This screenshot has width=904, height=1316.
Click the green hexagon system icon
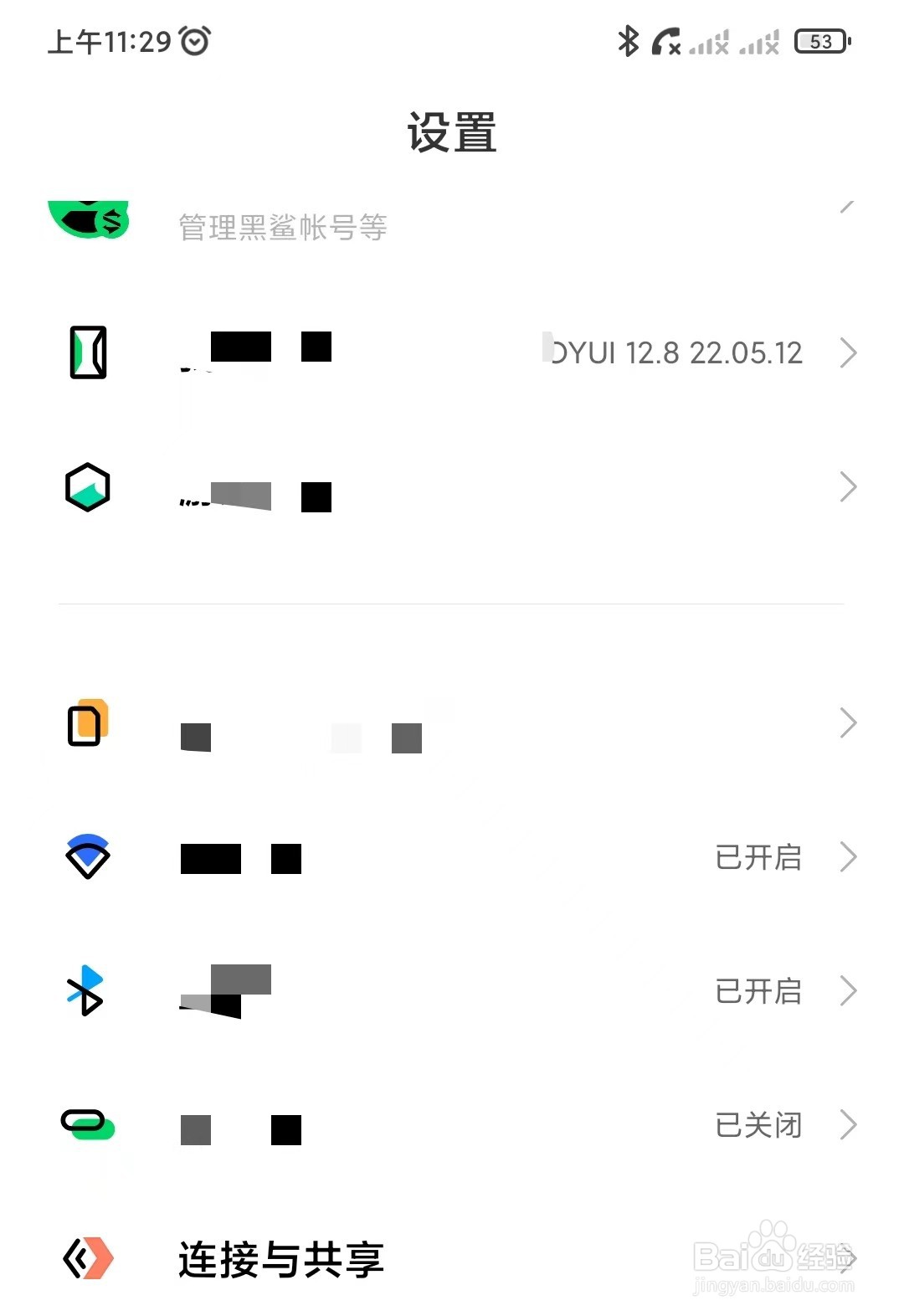click(86, 486)
